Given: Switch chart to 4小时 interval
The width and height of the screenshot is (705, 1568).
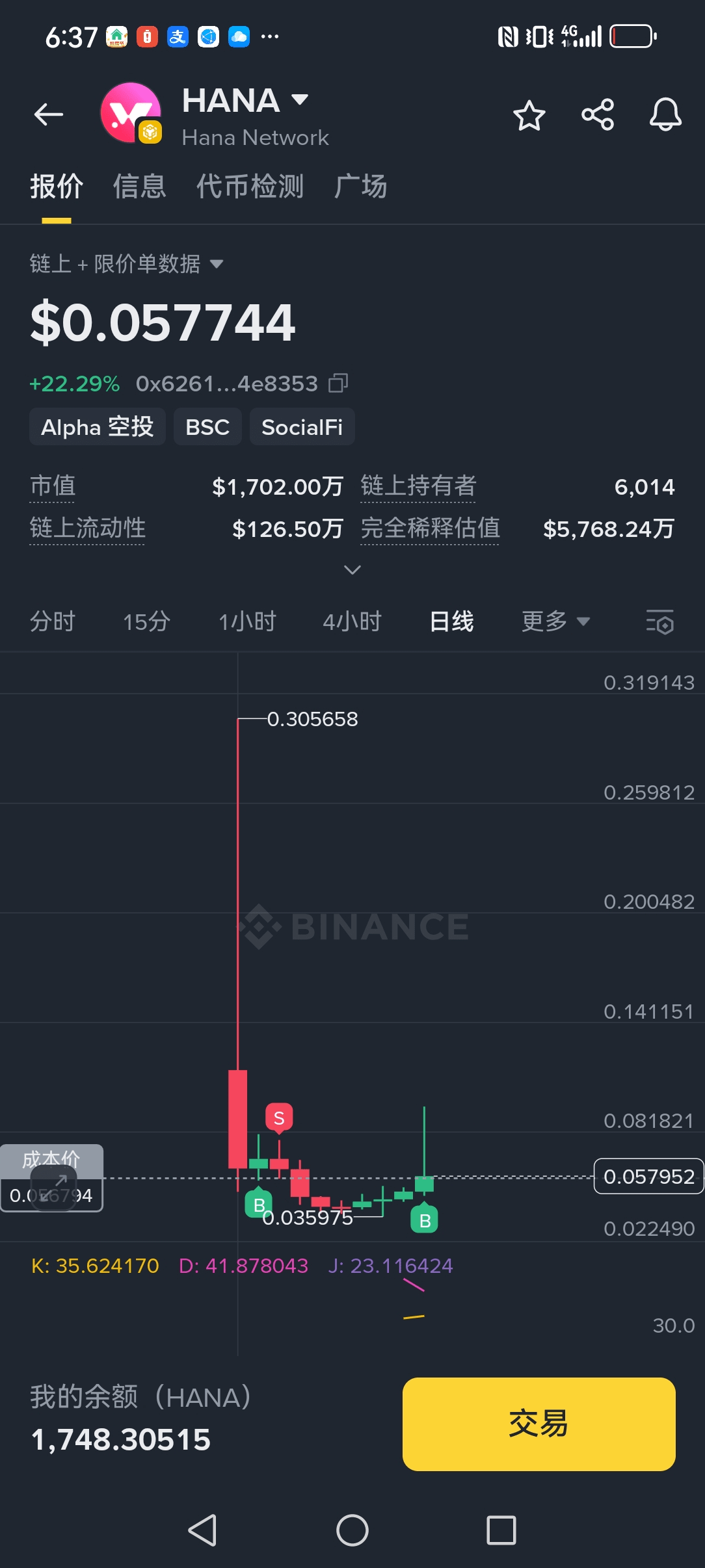Looking at the screenshot, I should (x=352, y=621).
